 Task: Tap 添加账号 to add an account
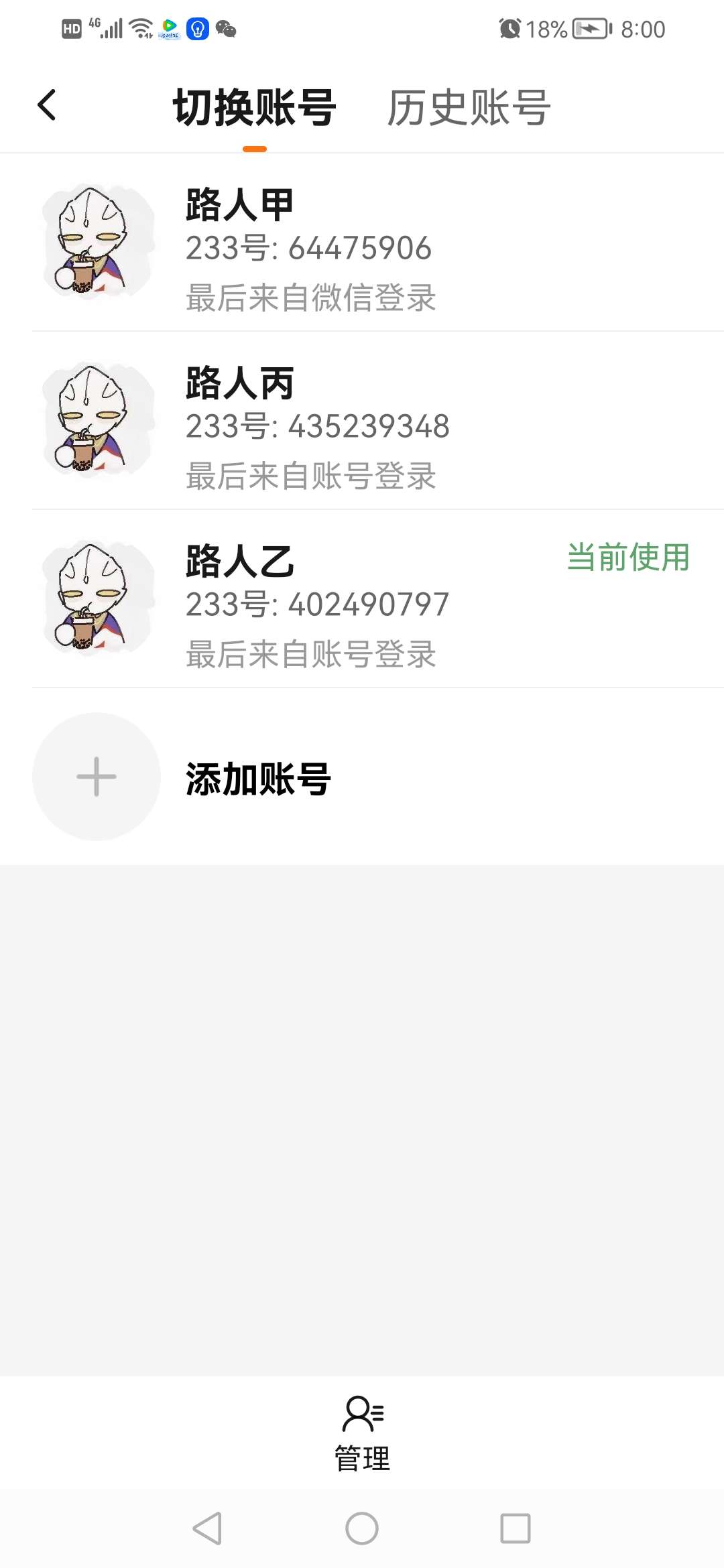[x=257, y=778]
